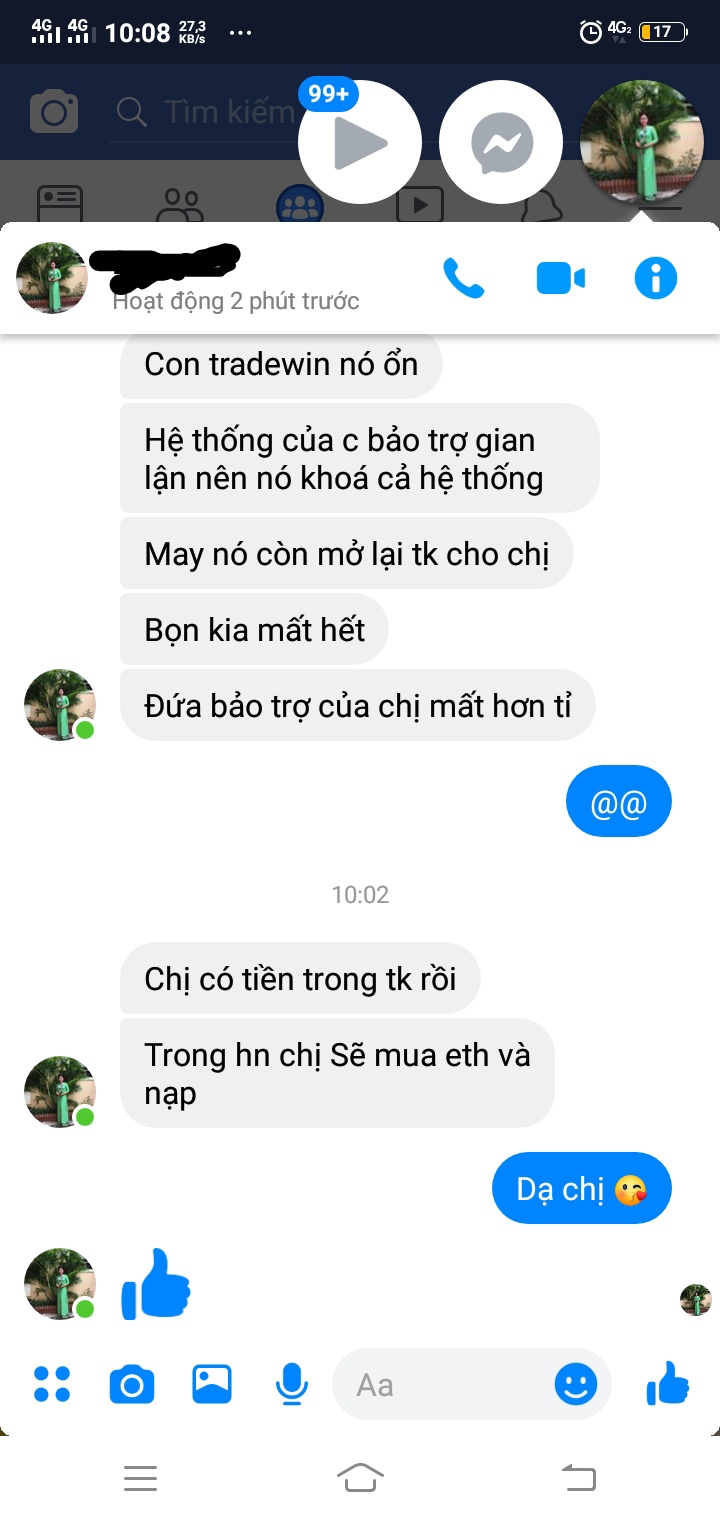
Task: Go to the home screen via system home
Action: pyautogui.click(x=360, y=1477)
